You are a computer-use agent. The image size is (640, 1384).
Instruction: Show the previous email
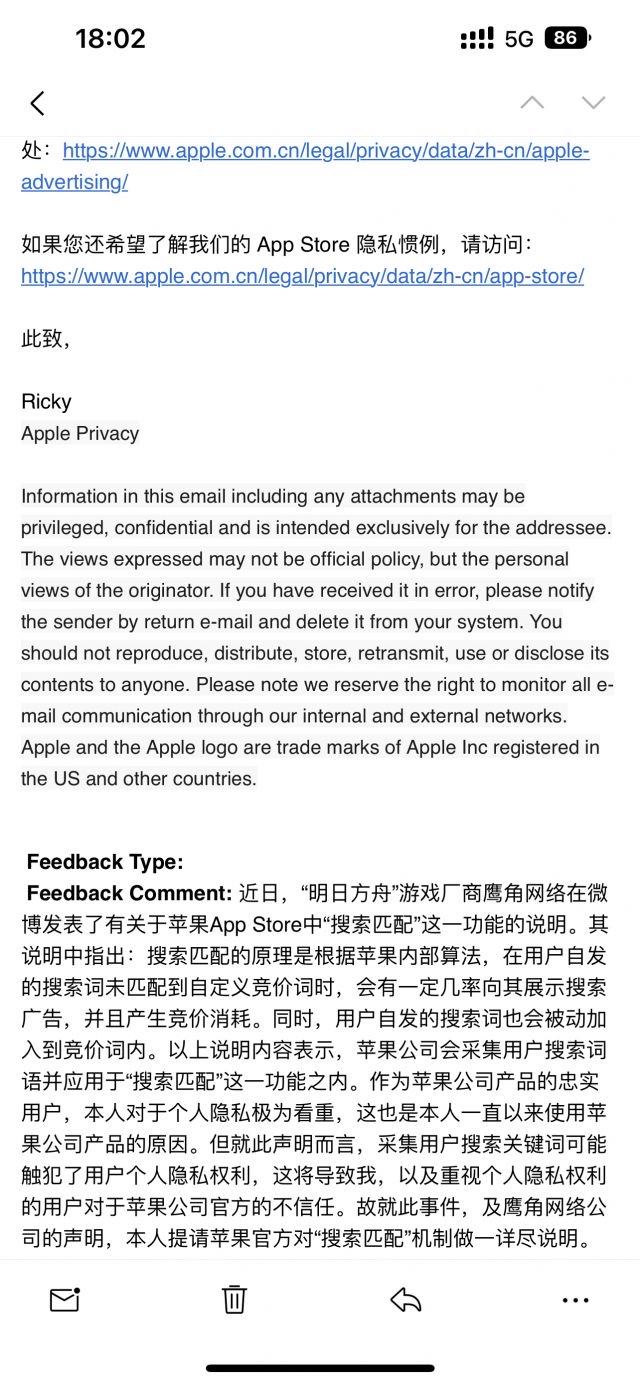click(532, 102)
